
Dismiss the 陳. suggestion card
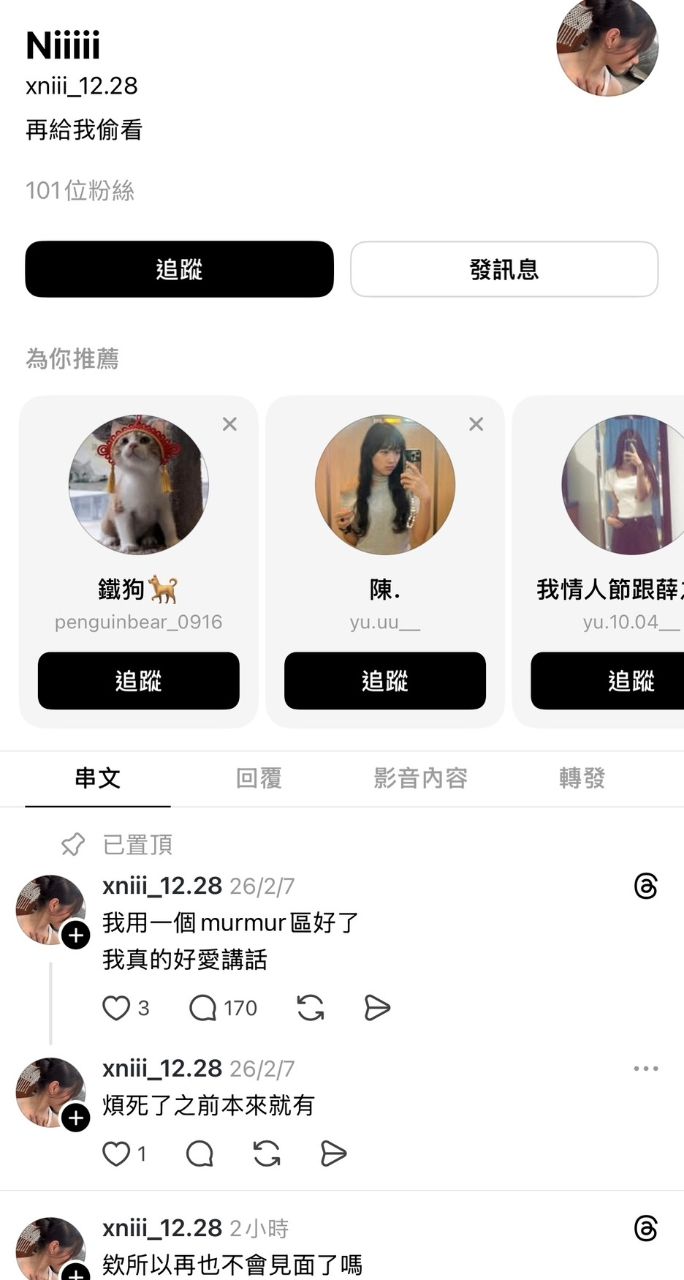[476, 424]
